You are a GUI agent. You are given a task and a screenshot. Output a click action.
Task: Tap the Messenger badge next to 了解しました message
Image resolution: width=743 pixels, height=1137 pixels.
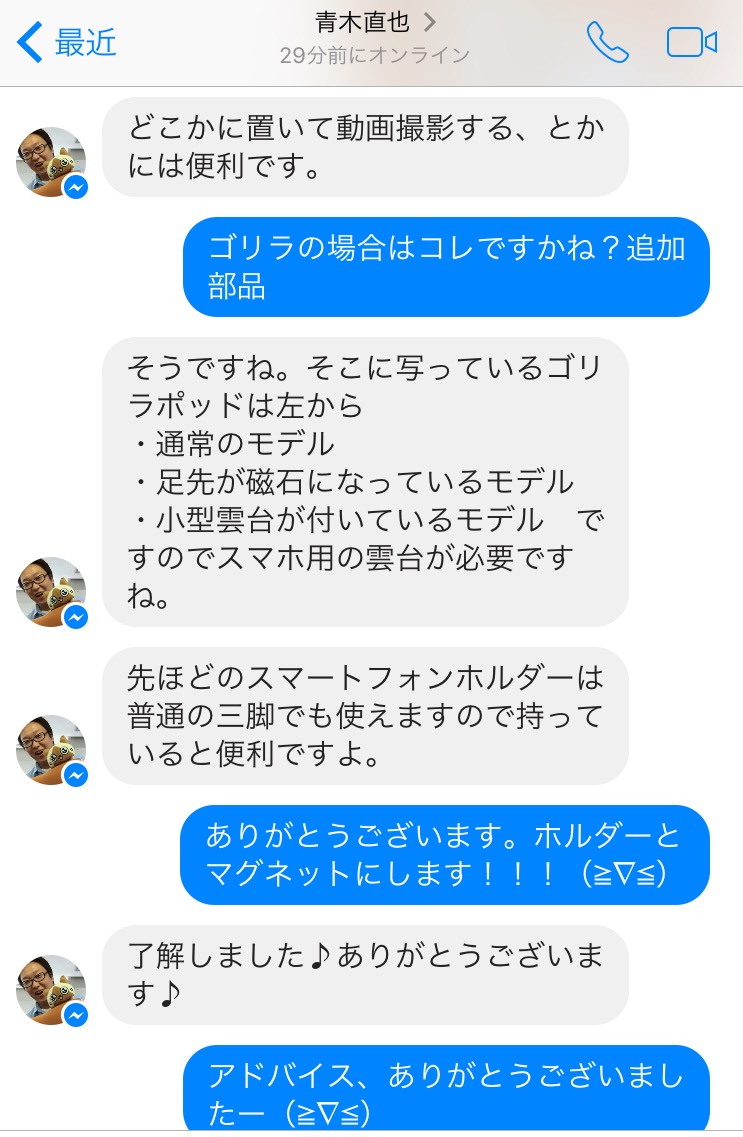[76, 1016]
